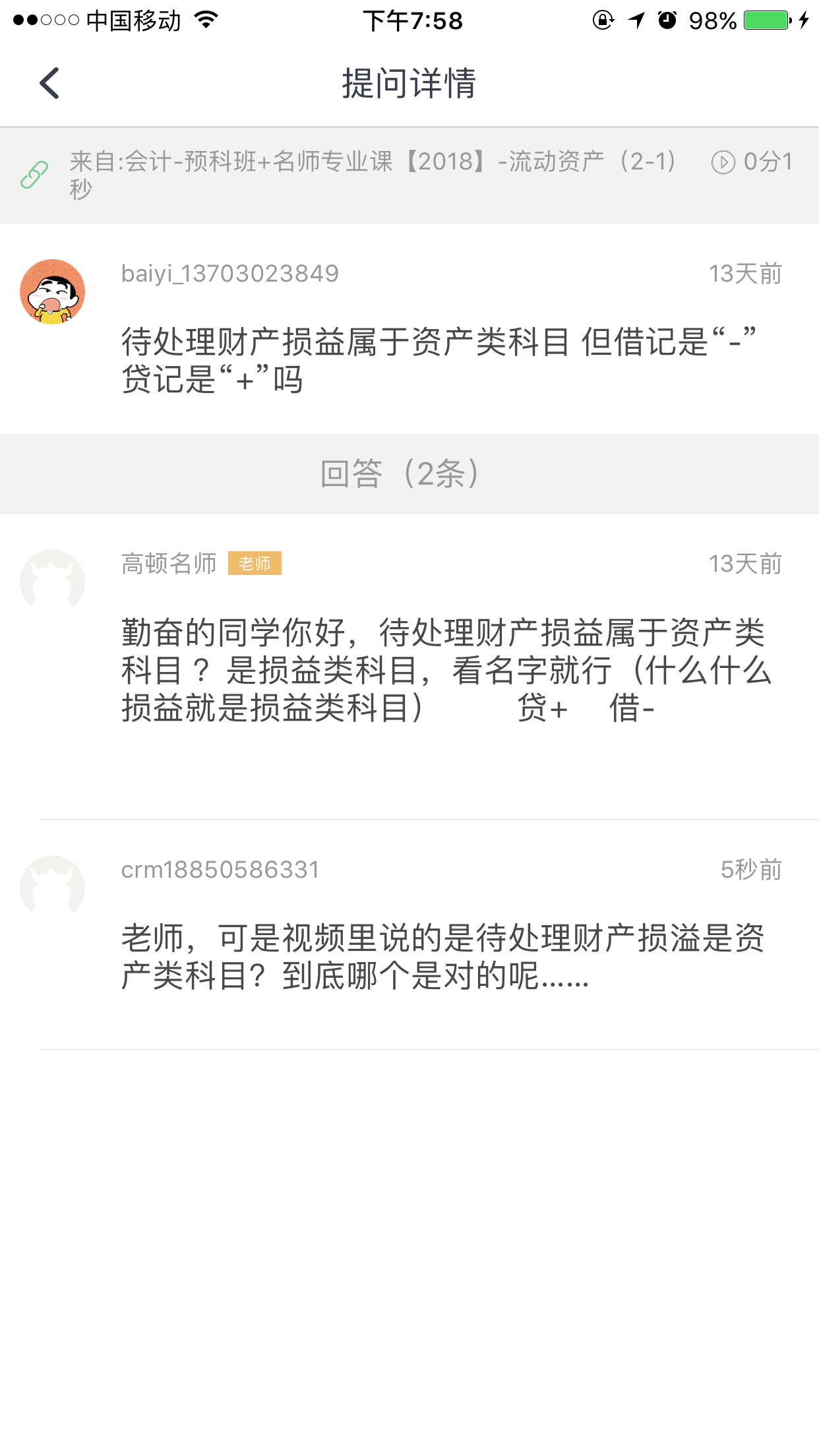Tap username baiyi_13703023849

[x=229, y=273]
